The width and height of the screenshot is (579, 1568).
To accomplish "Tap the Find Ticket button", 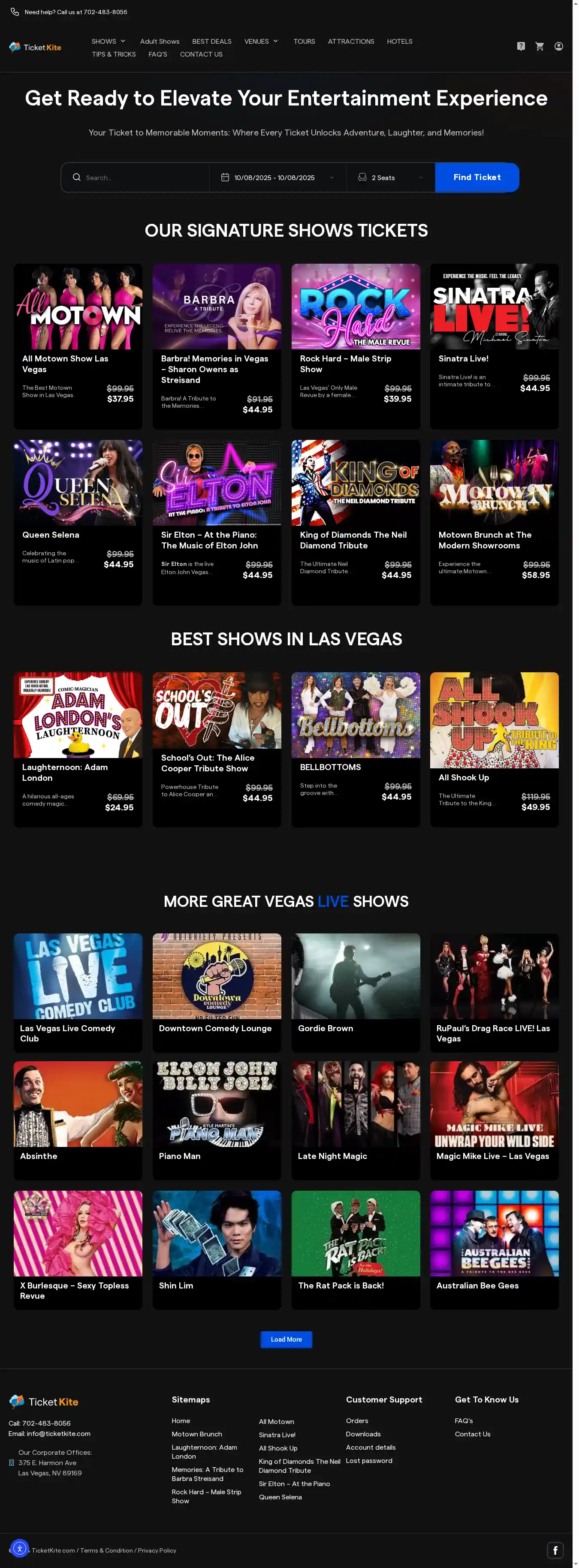I will [x=477, y=178].
